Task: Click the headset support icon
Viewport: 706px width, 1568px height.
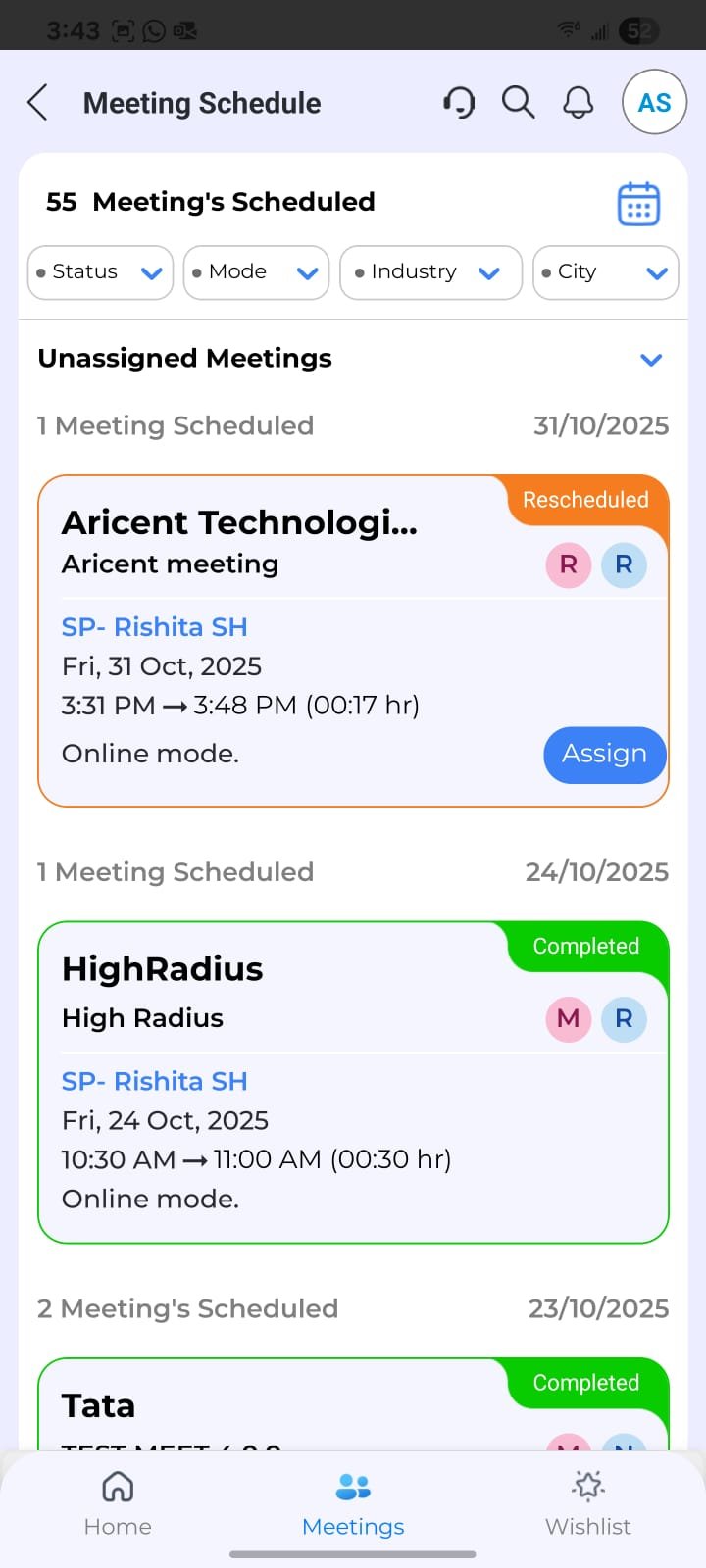Action: [459, 101]
